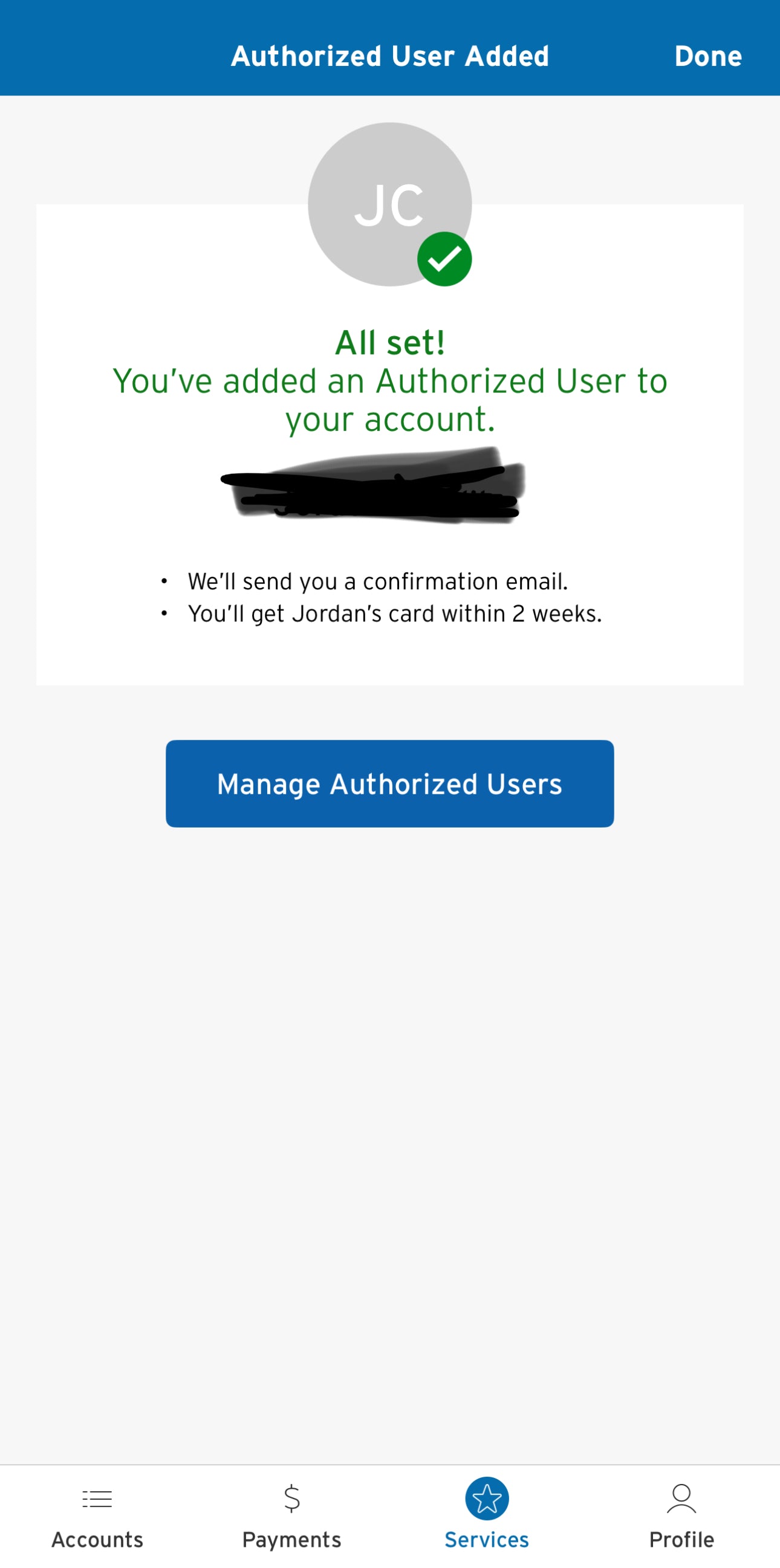Switch to the Accounts tab
Viewport: 780px width, 1568px height.
click(x=97, y=1514)
